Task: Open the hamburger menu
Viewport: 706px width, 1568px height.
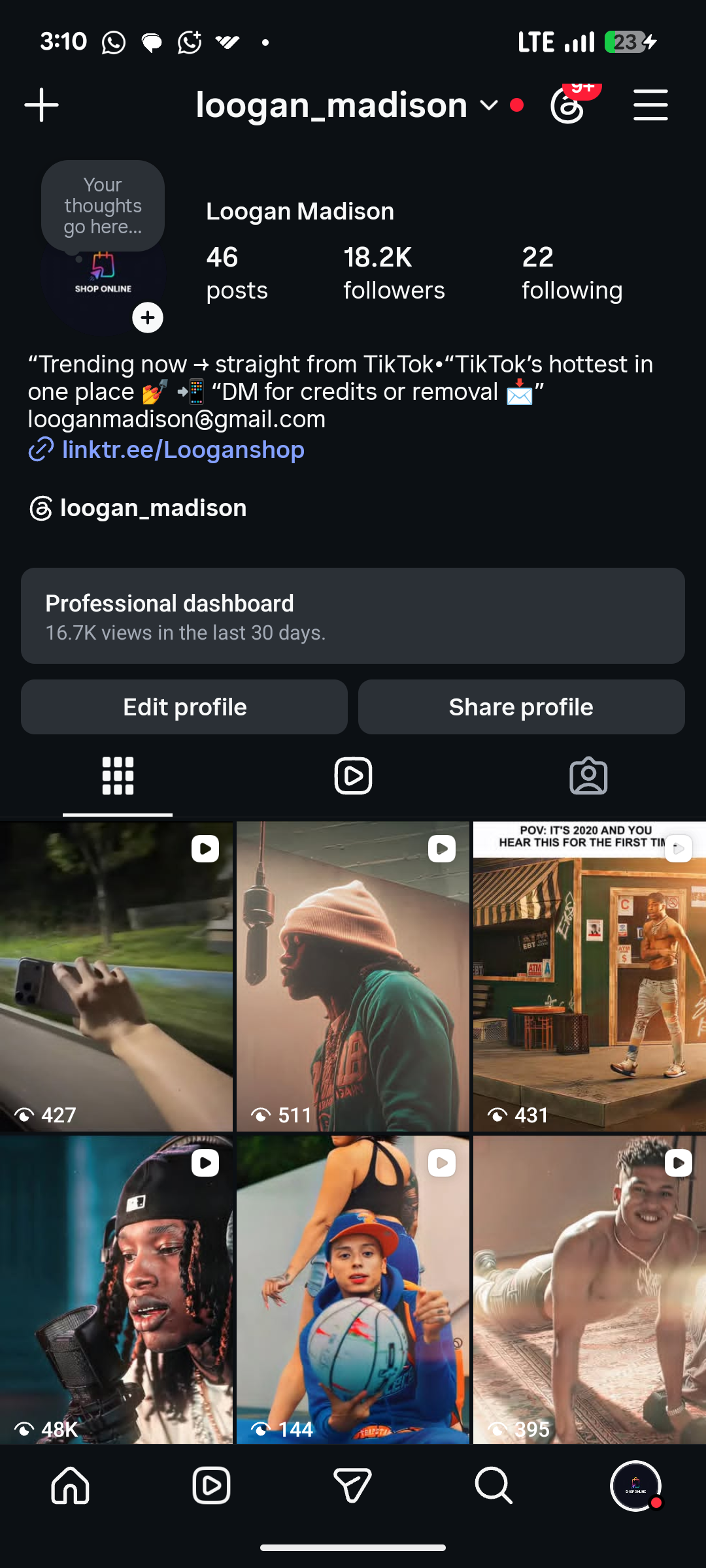Action: (x=650, y=105)
